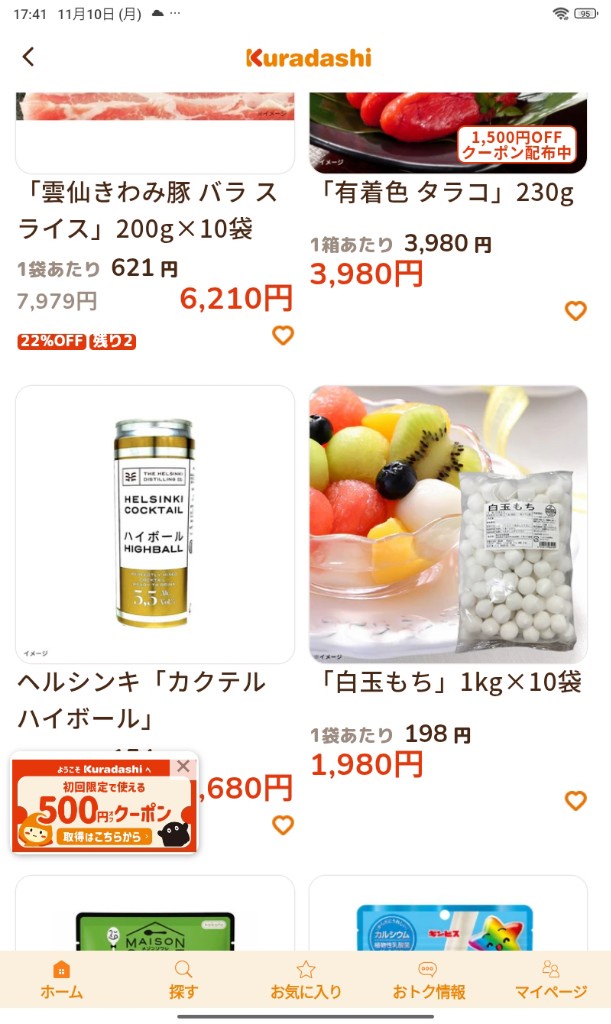The height and width of the screenshot is (1024, 611).
Task: Favorite the 有着色 タラコ 230g item
Action: 575,311
